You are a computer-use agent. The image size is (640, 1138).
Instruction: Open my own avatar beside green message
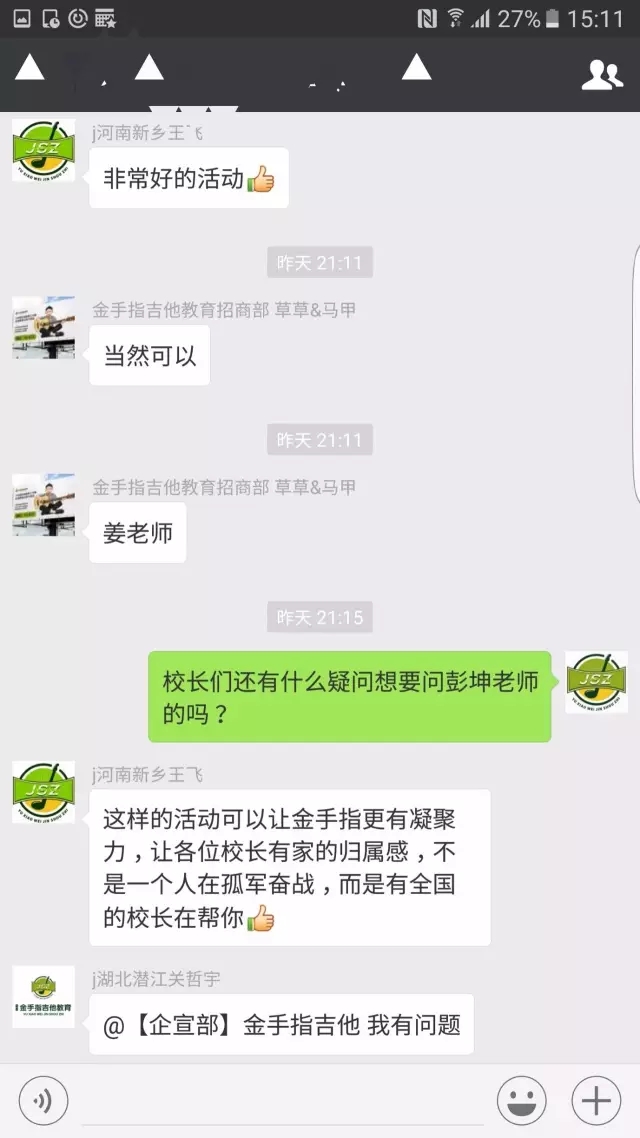pos(596,682)
